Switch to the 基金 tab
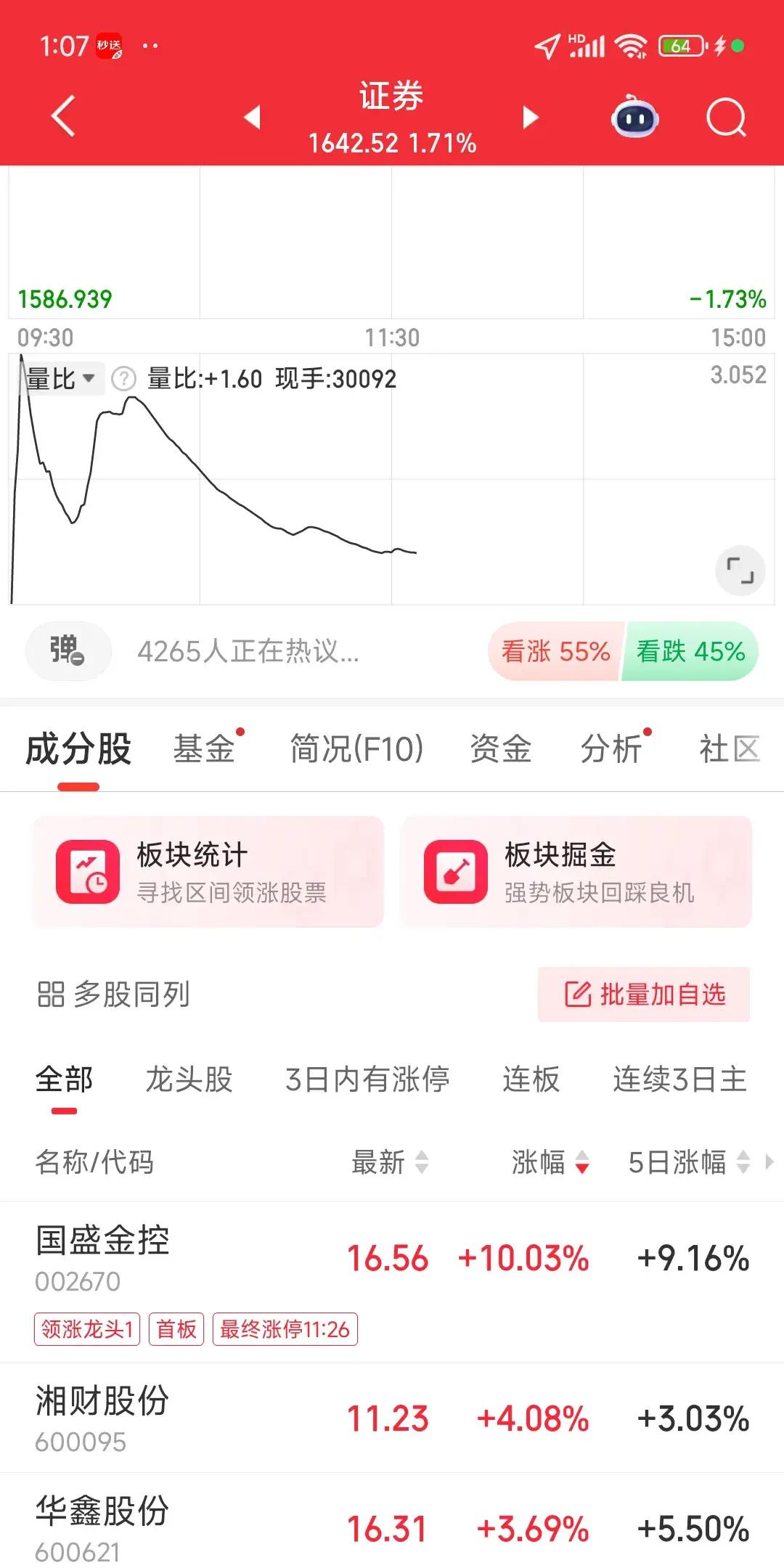The image size is (784, 1568). pos(204,748)
